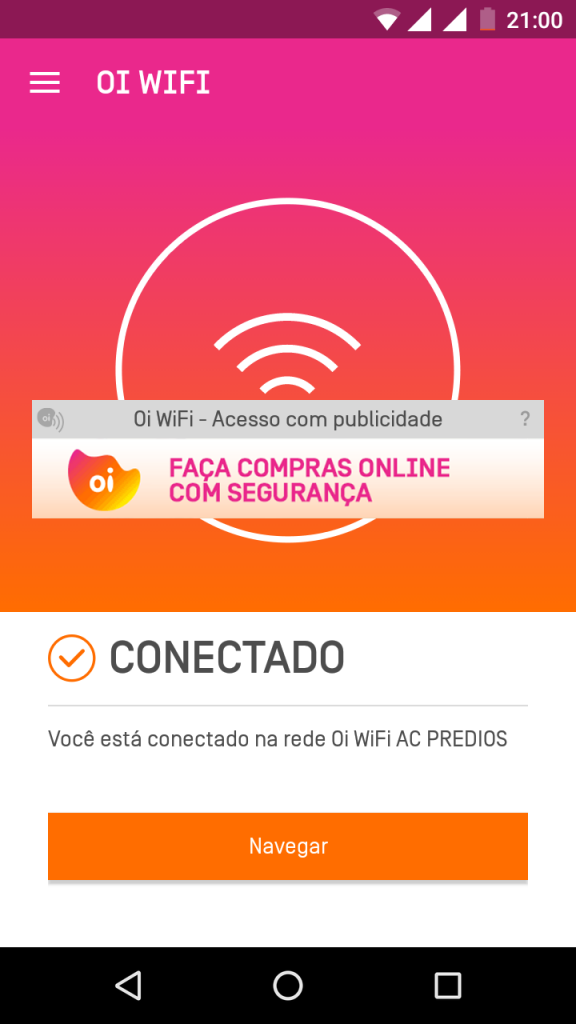
Task: Go to the home screen
Action: [288, 985]
